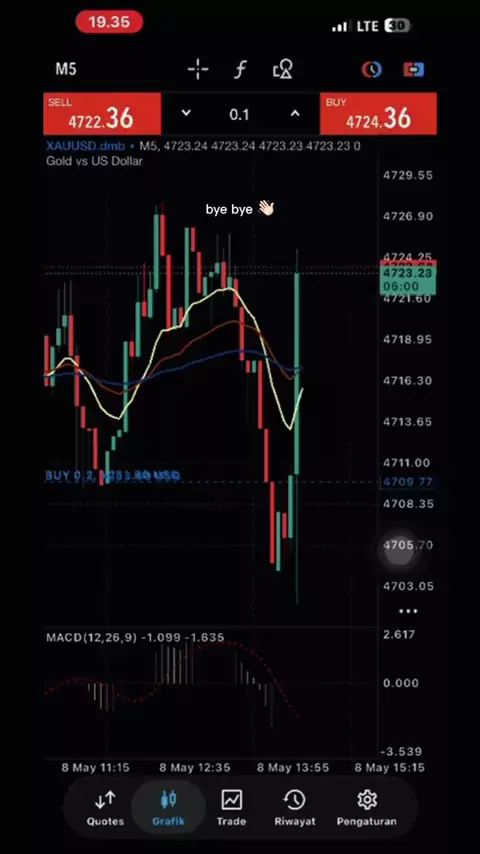Increase the lot size above 0.1
Image resolution: width=480 pixels, height=854 pixels.
(295, 113)
